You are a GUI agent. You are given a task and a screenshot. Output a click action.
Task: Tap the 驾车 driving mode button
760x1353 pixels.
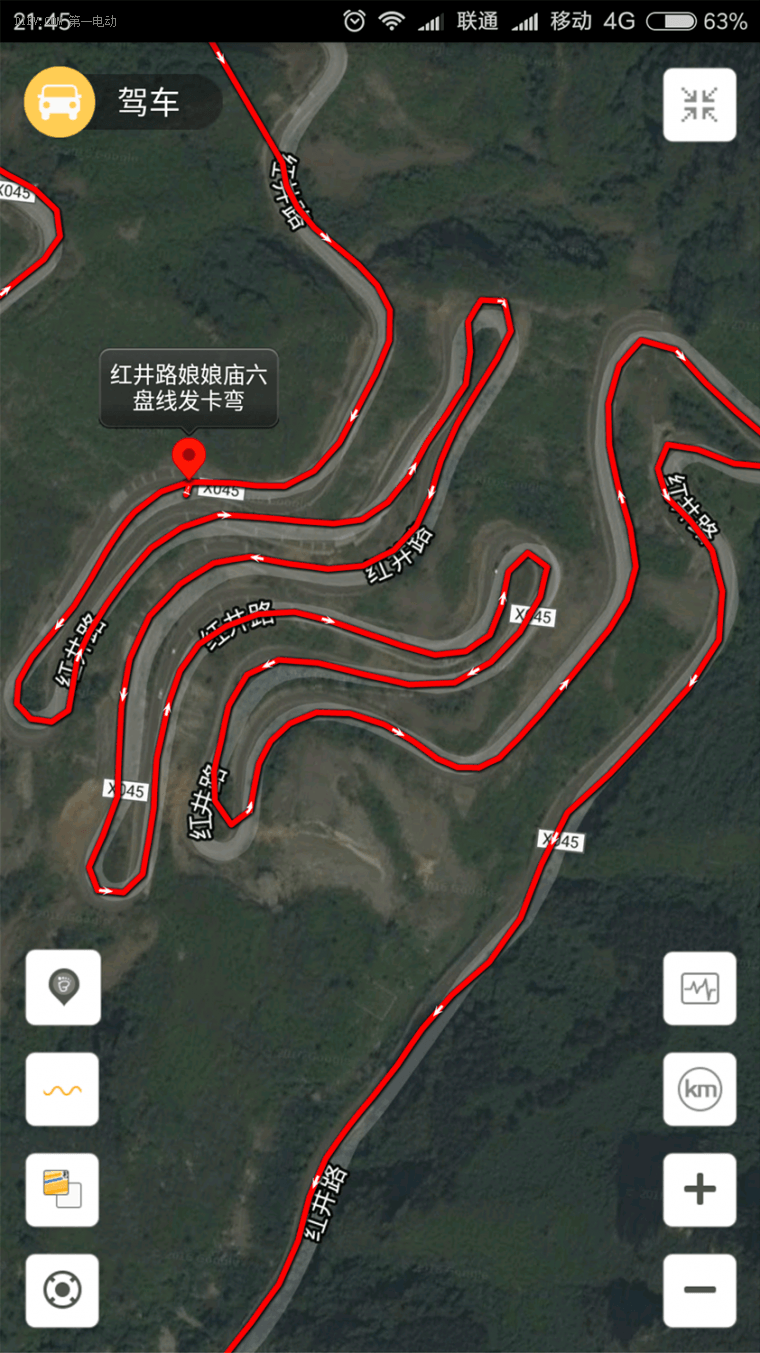(122, 101)
